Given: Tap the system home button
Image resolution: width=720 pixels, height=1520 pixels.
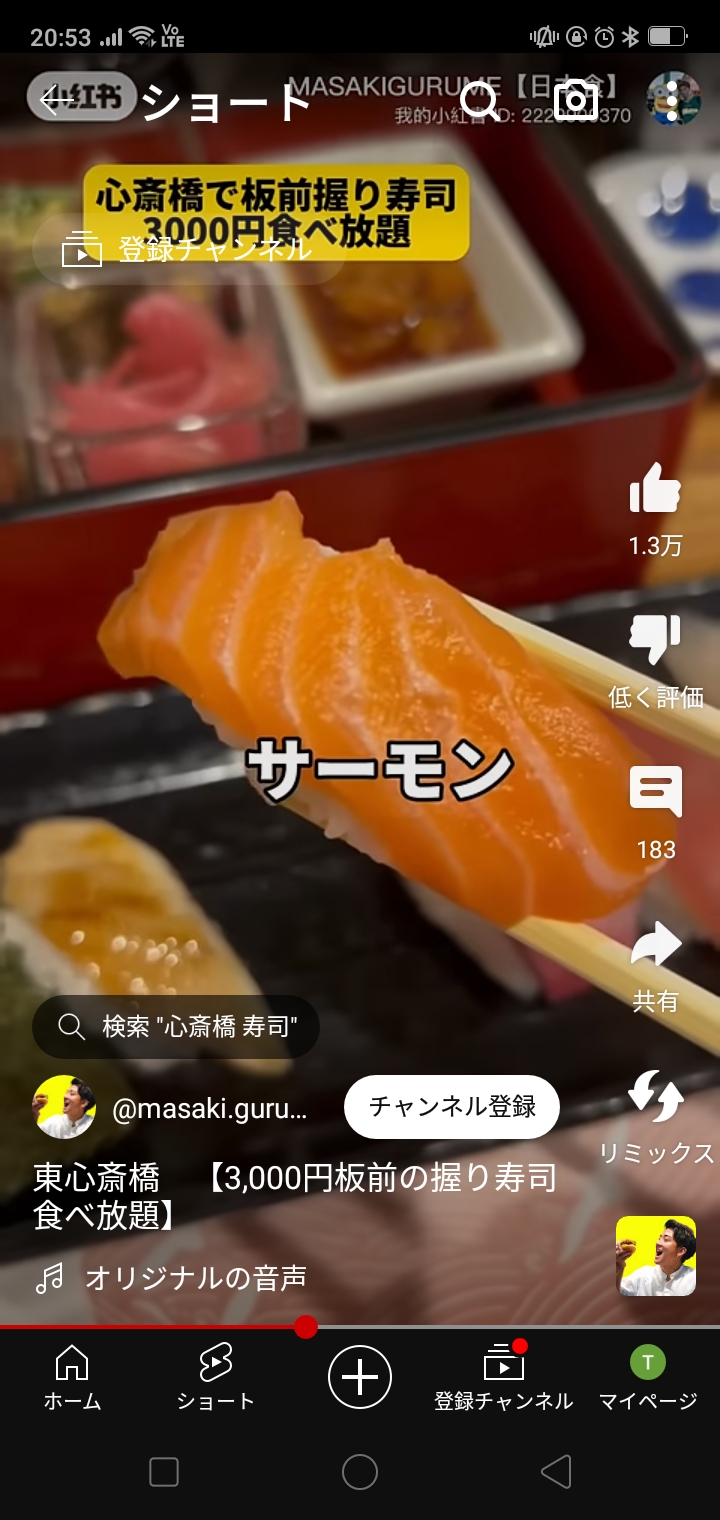Looking at the screenshot, I should click(x=360, y=1472).
